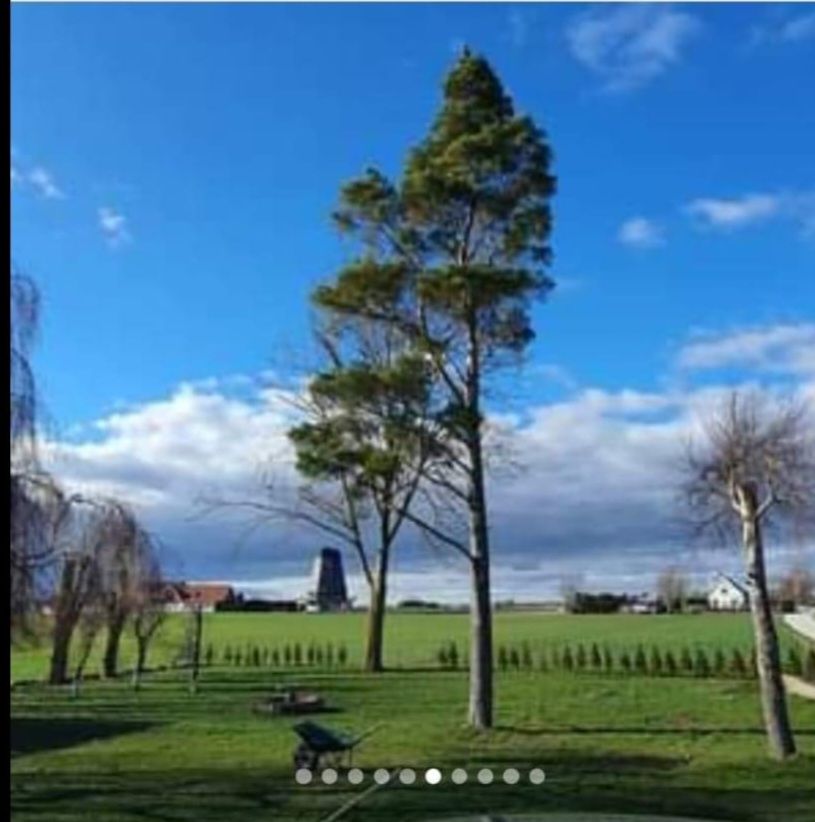Open the landscape photo with the tall pine
815x822 pixels.
click(412, 400)
